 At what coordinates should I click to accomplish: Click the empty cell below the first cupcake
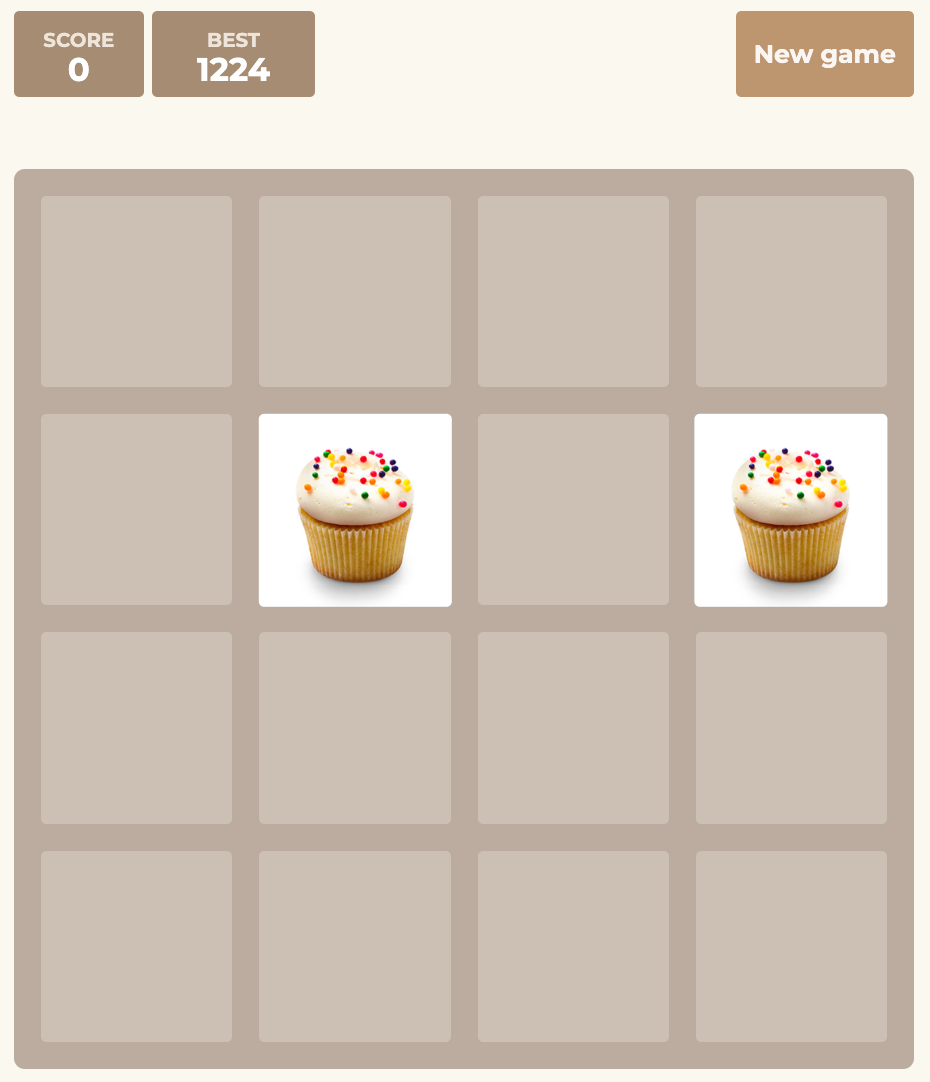(x=355, y=727)
